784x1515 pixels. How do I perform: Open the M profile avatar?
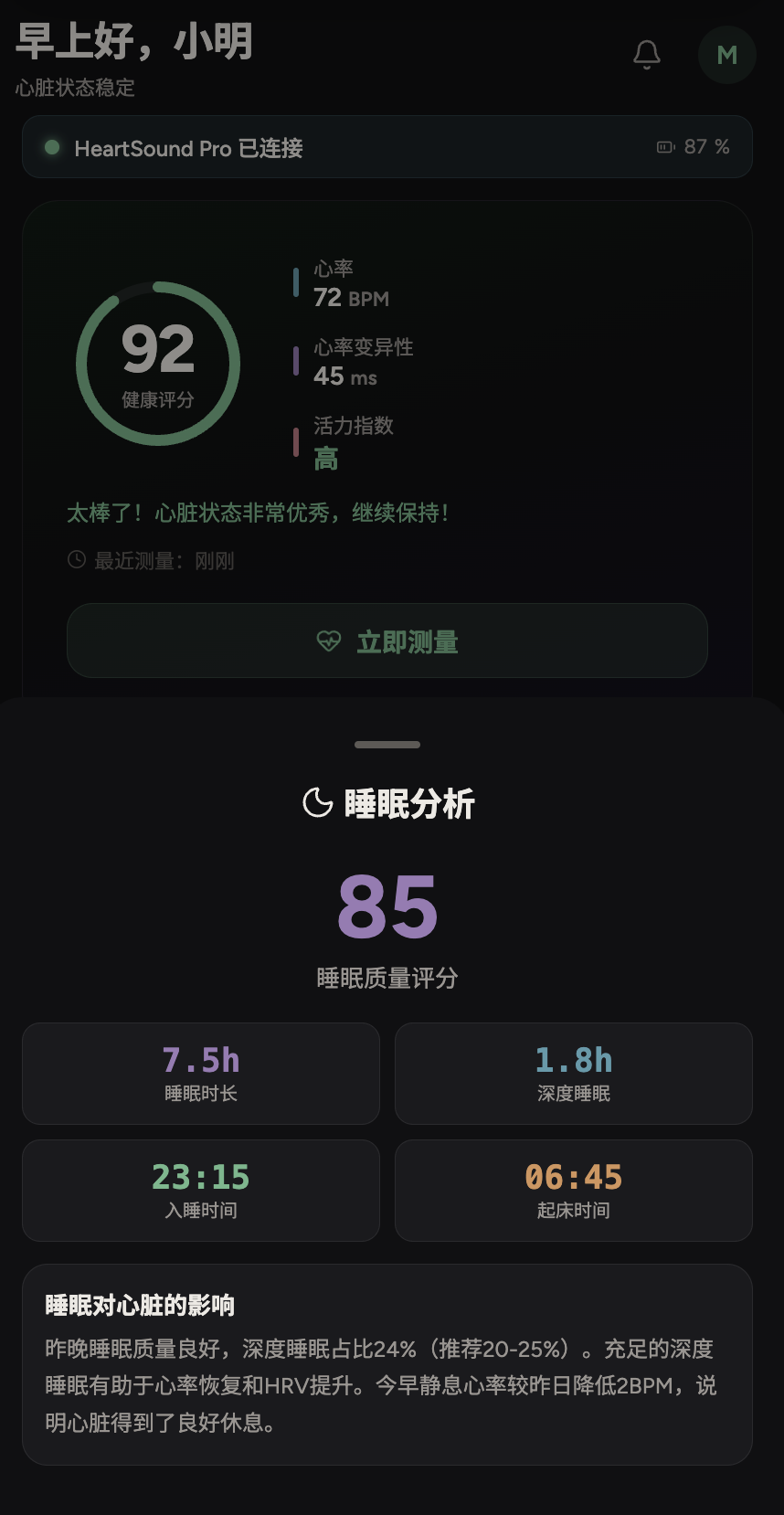pos(726,55)
